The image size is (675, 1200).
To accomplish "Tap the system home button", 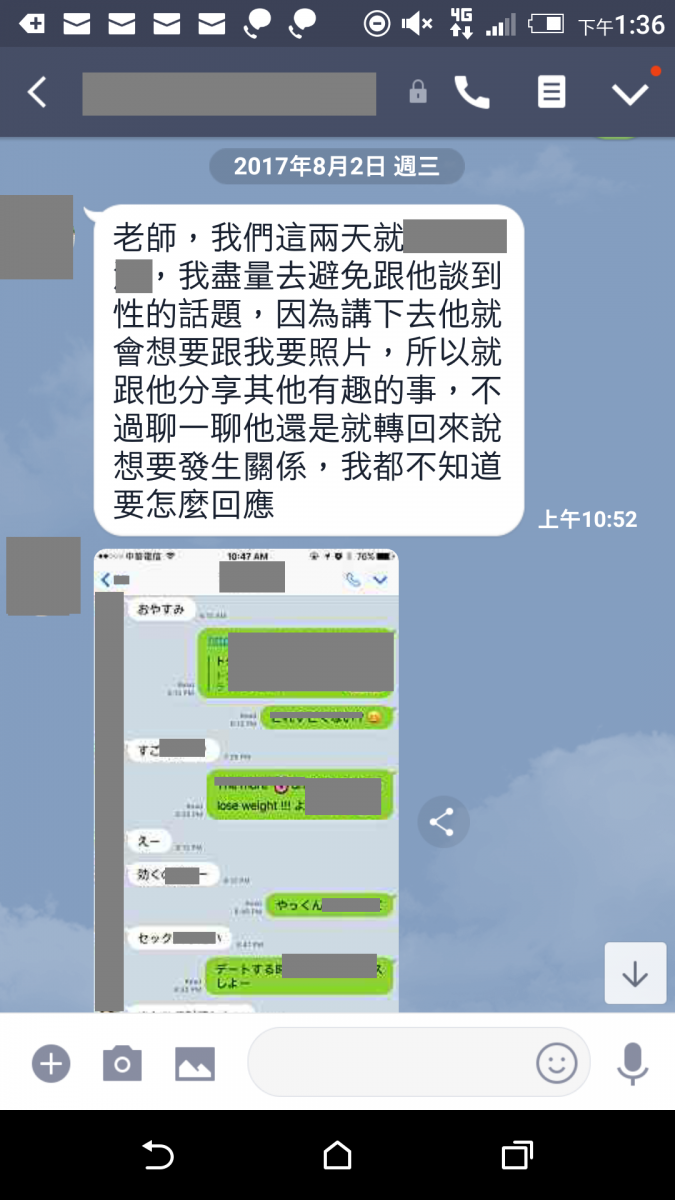I will tap(337, 1156).
